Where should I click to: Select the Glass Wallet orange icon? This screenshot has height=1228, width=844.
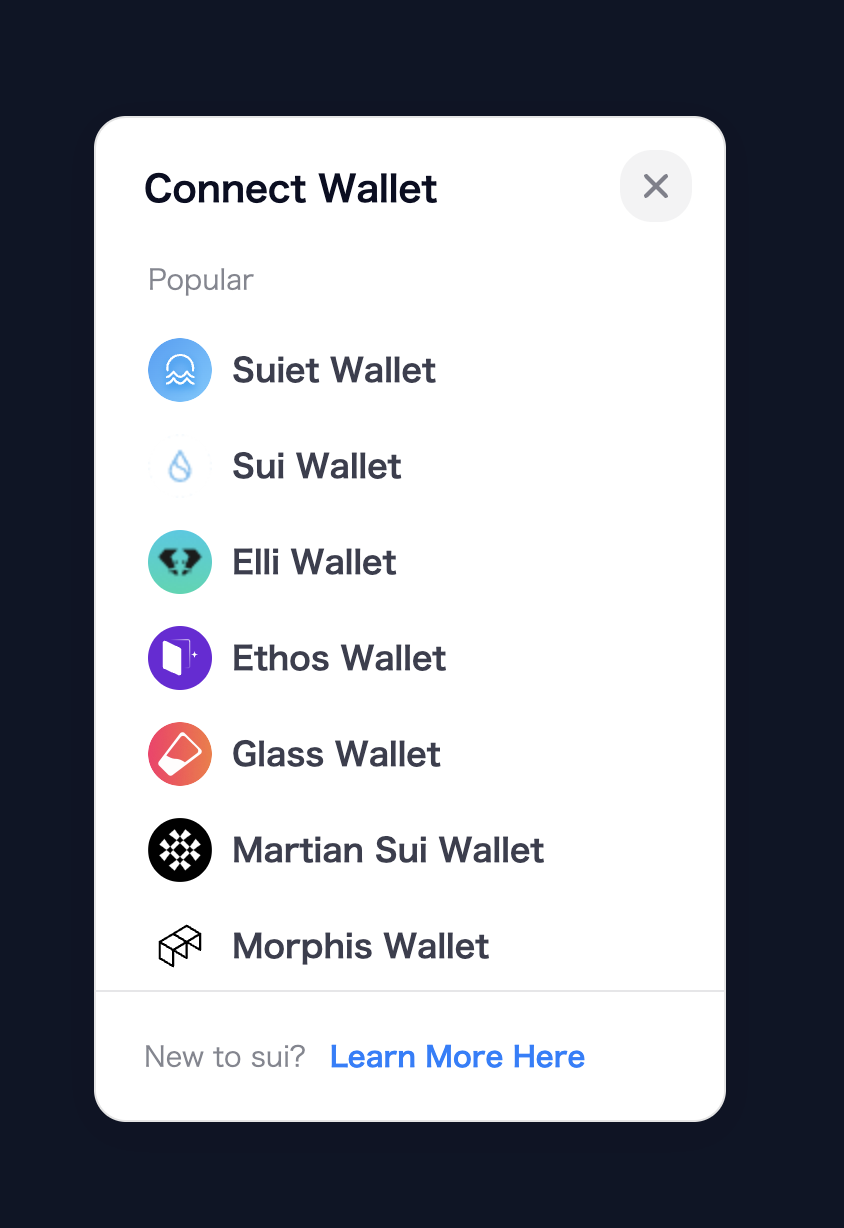(180, 754)
